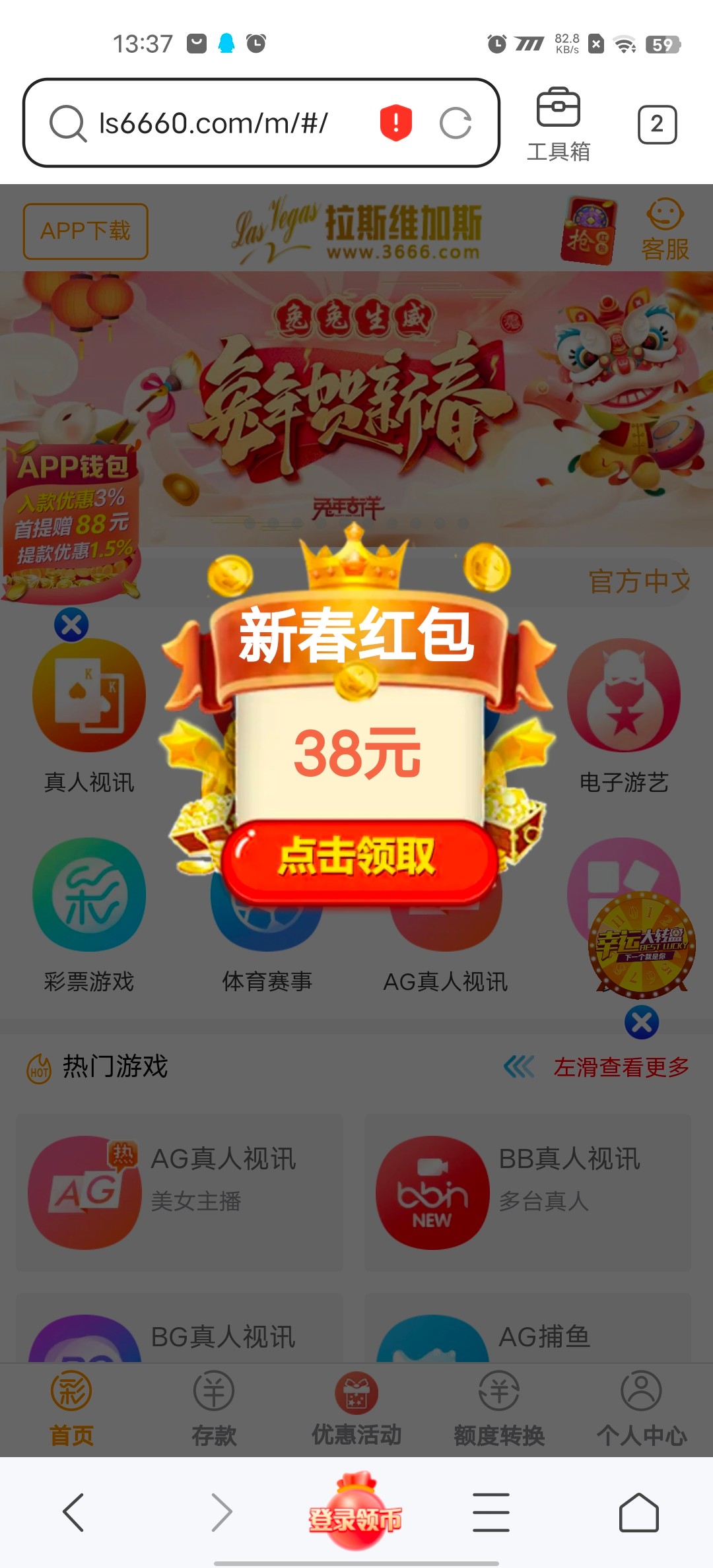Viewport: 713px width, 1568px height.
Task: Reload the current page
Action: [x=456, y=123]
